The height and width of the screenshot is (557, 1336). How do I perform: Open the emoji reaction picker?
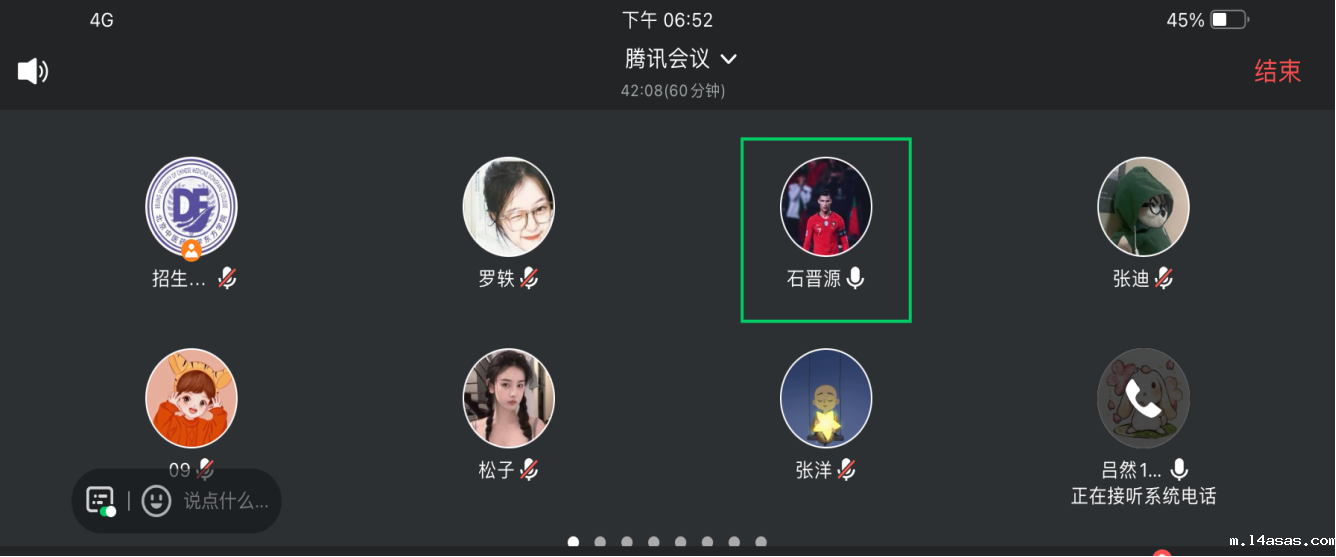(156, 500)
